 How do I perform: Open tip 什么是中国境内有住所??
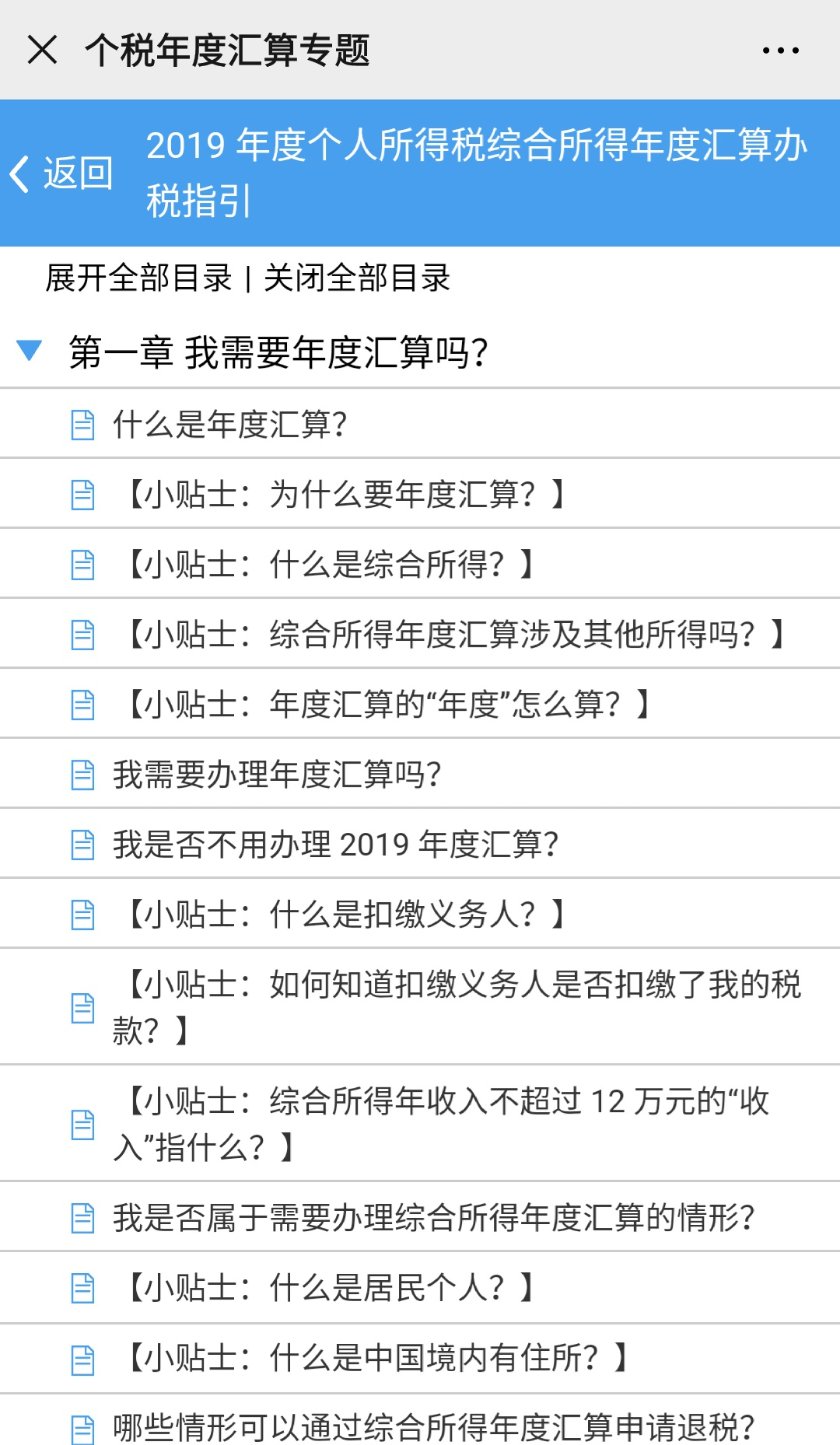click(x=420, y=1359)
